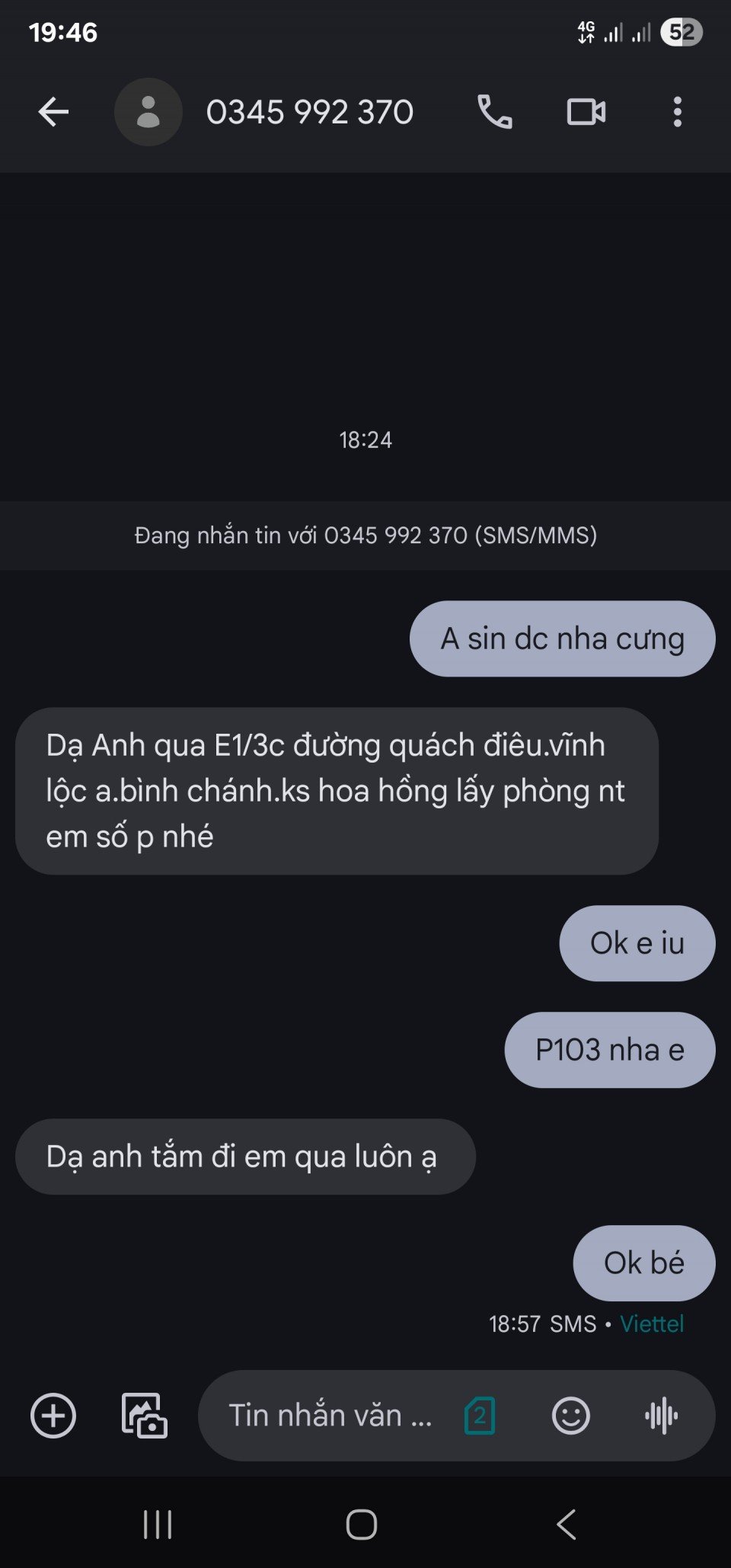Open contact avatar for 0345 992 370
Image resolution: width=731 pixels, height=1568 pixels.
148,112
